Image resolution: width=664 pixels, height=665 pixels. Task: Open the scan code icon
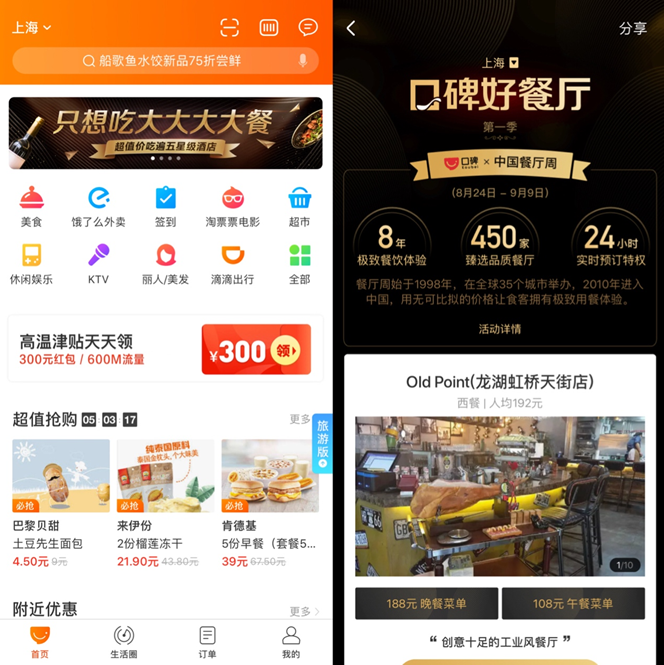point(230,28)
